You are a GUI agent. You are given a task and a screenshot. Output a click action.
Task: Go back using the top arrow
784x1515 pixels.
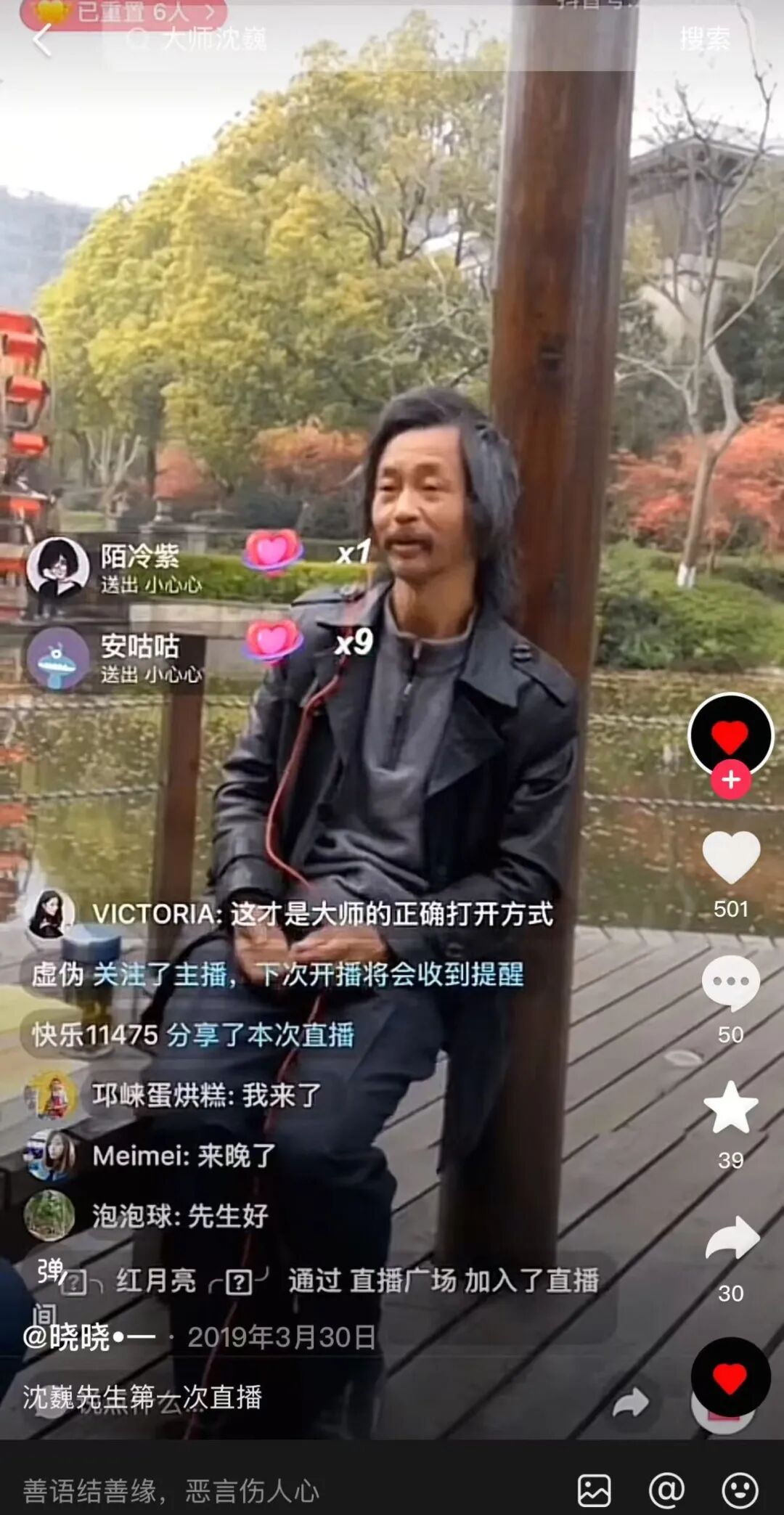[x=42, y=39]
